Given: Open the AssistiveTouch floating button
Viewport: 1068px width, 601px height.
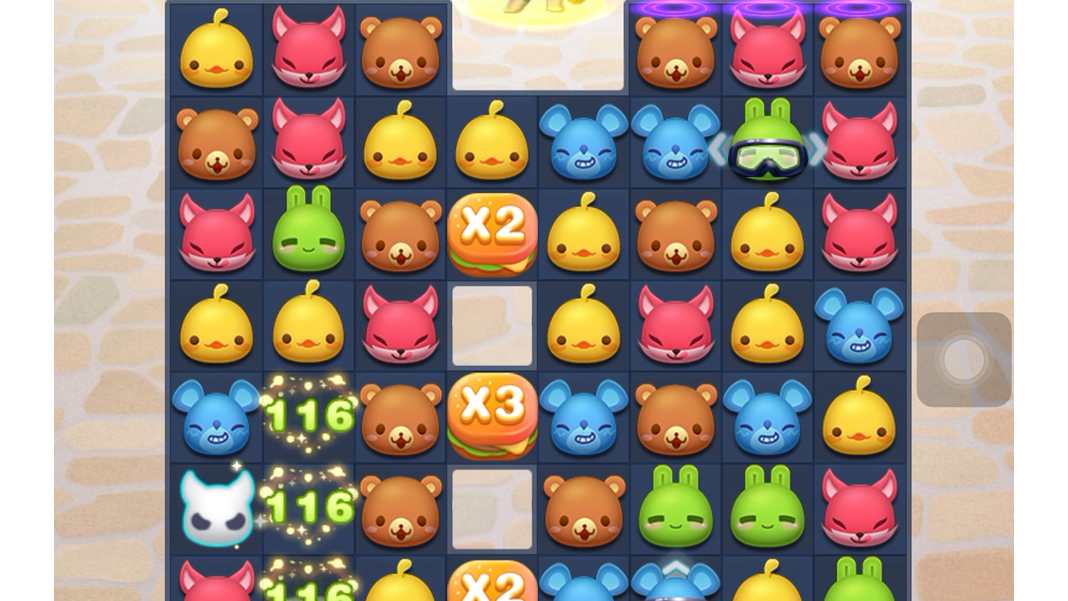Looking at the screenshot, I should pos(963,360).
